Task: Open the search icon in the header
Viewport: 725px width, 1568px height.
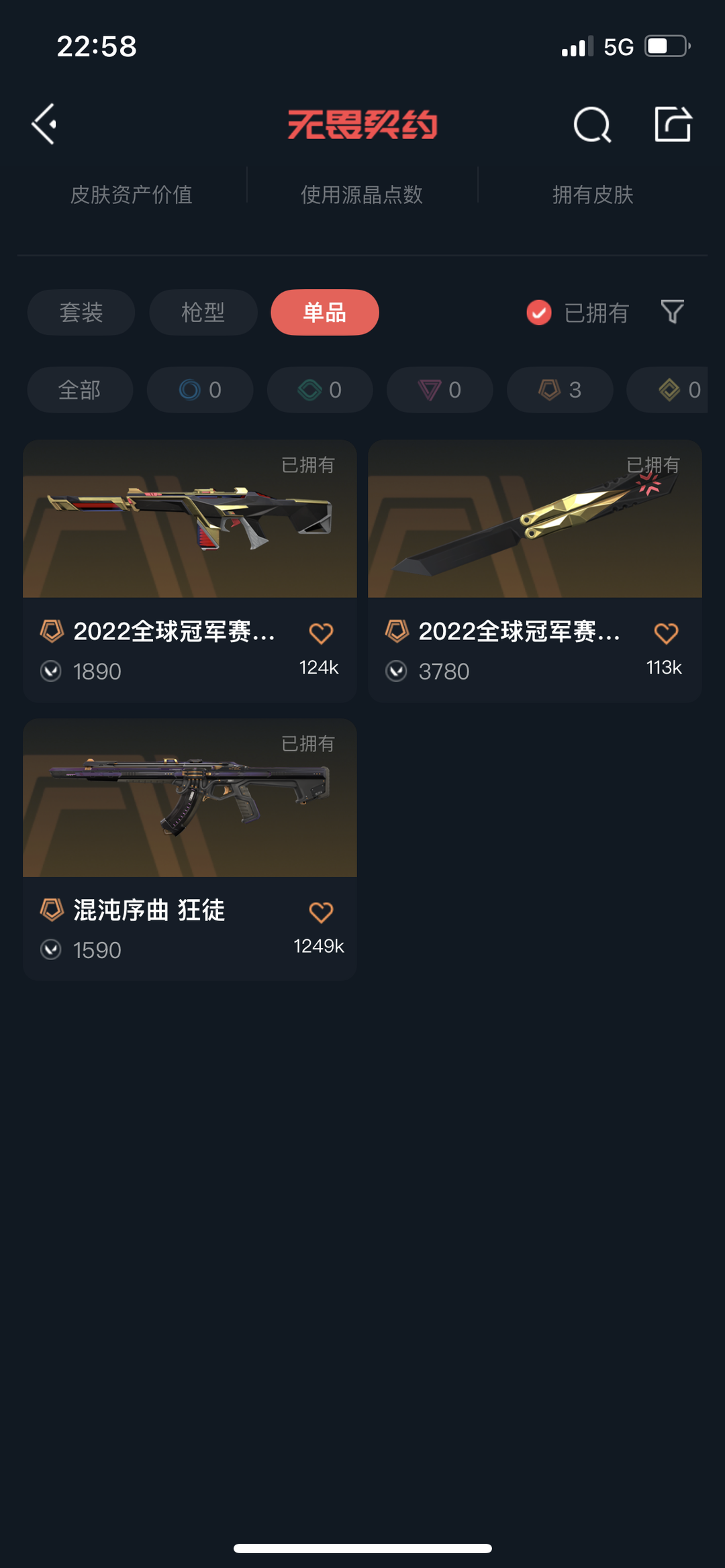Action: point(592,125)
